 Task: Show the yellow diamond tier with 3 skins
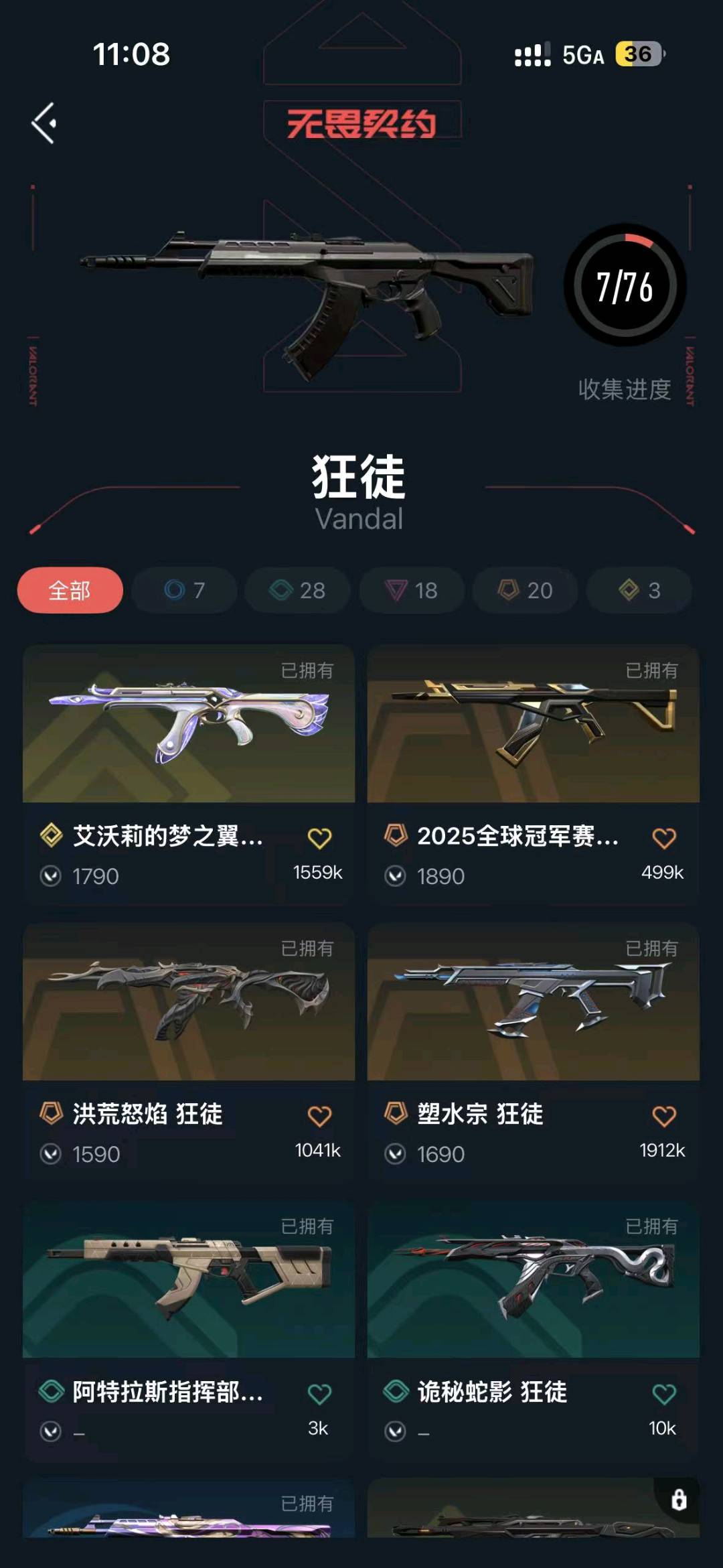pyautogui.click(x=639, y=590)
